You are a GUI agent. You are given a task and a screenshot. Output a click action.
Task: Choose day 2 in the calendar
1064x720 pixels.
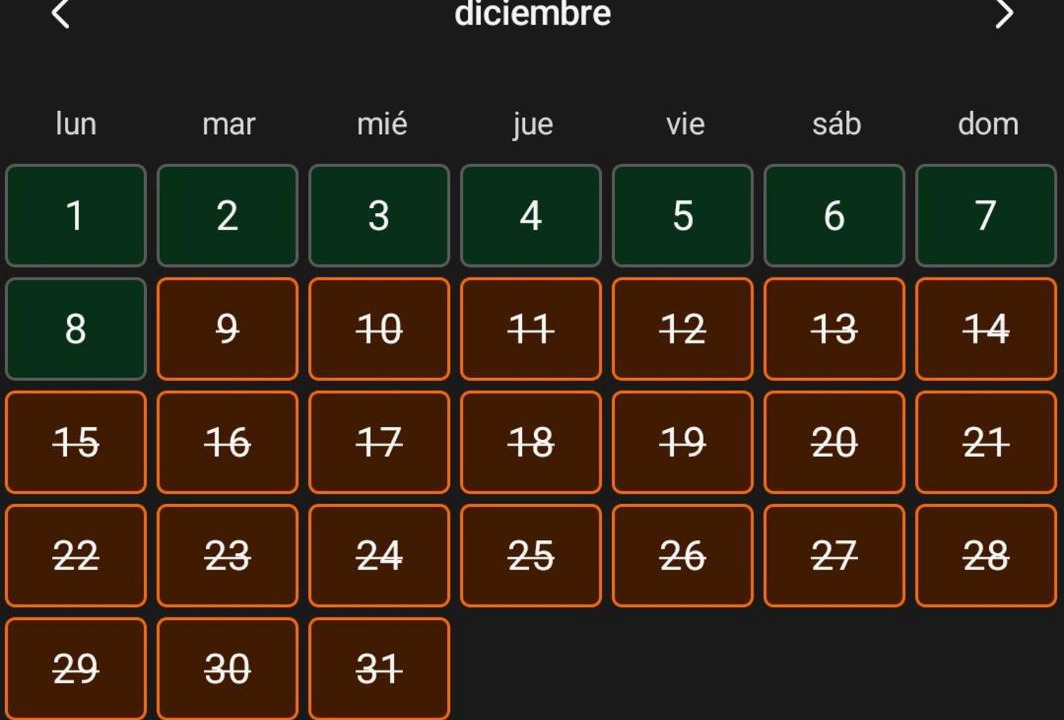228,216
